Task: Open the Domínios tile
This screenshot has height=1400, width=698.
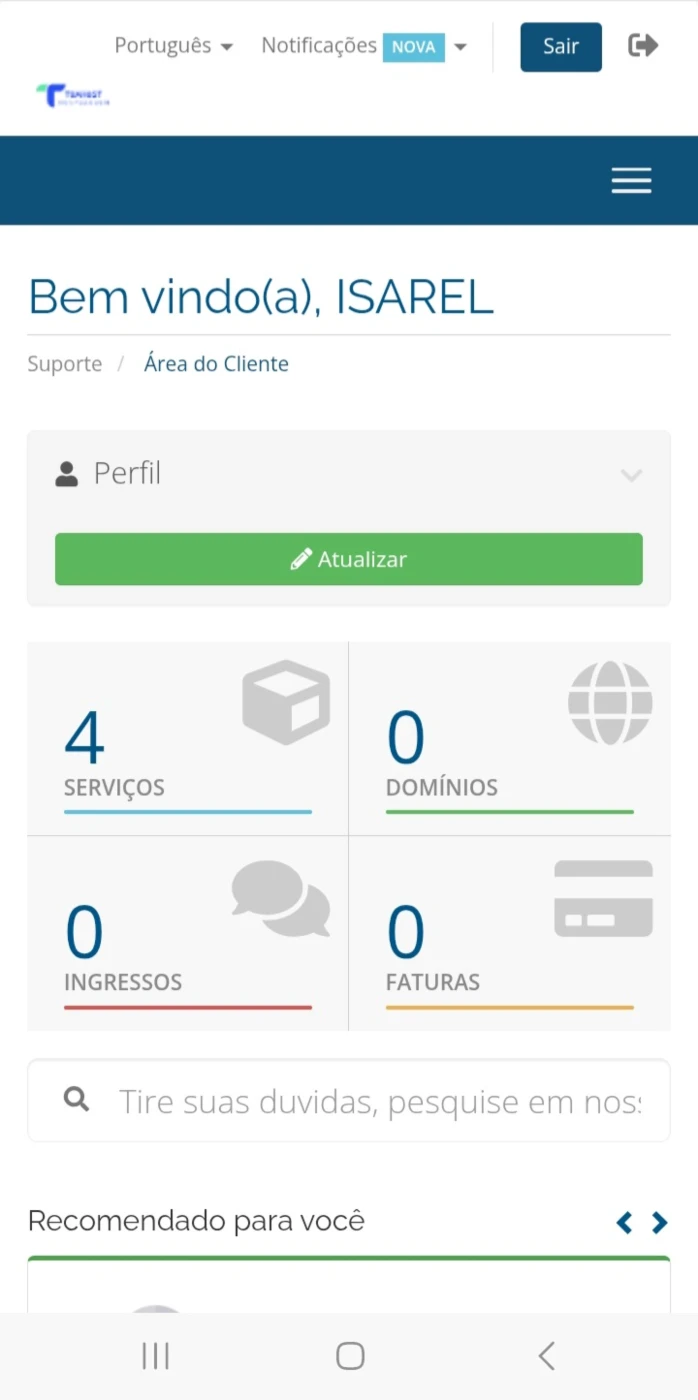Action: [510, 739]
